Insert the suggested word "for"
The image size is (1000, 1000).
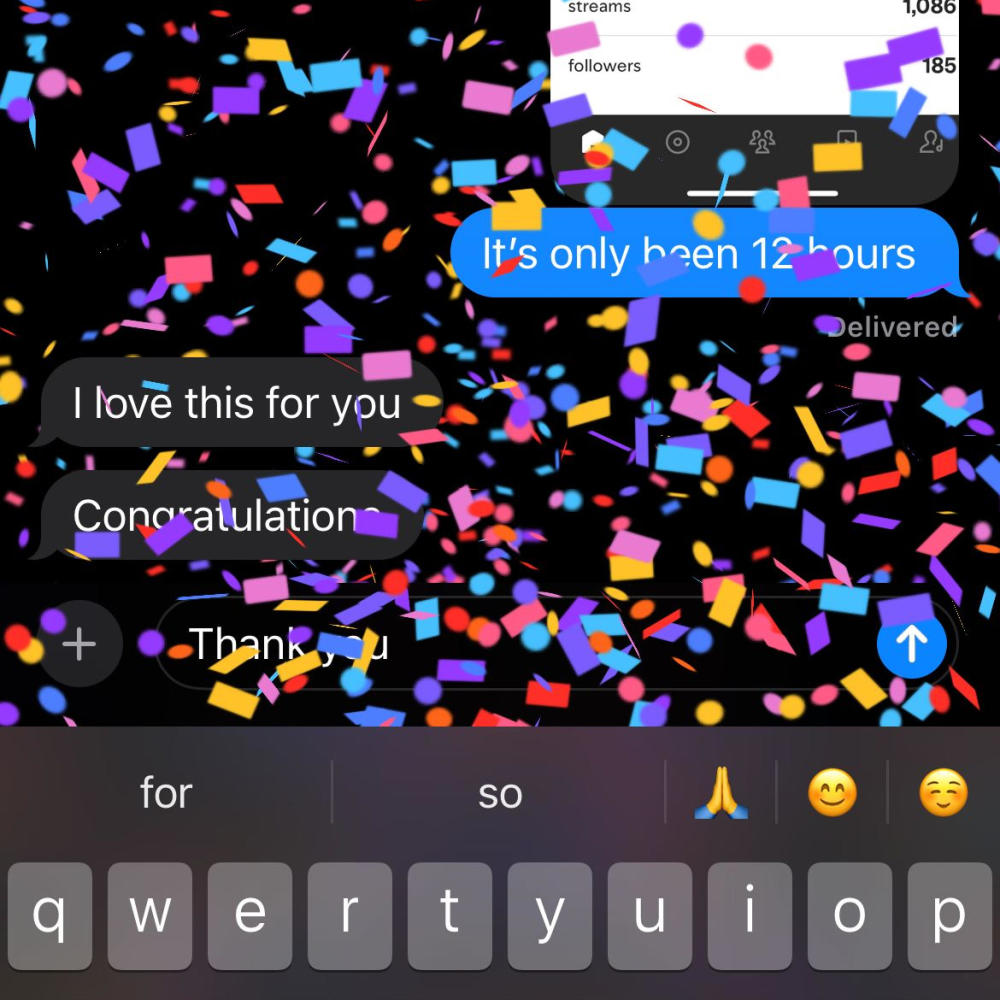point(166,794)
